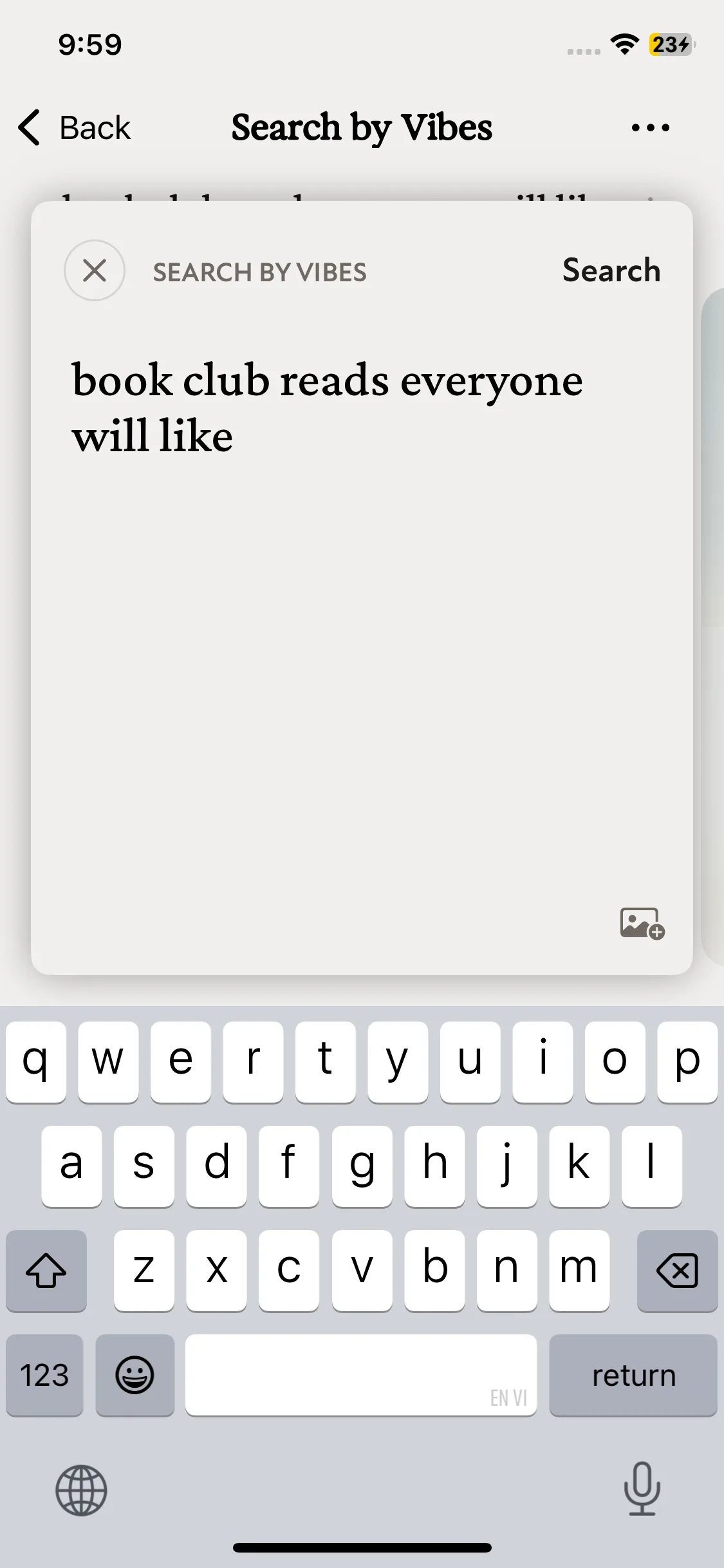Start dictation with the microphone key

coord(642,1488)
